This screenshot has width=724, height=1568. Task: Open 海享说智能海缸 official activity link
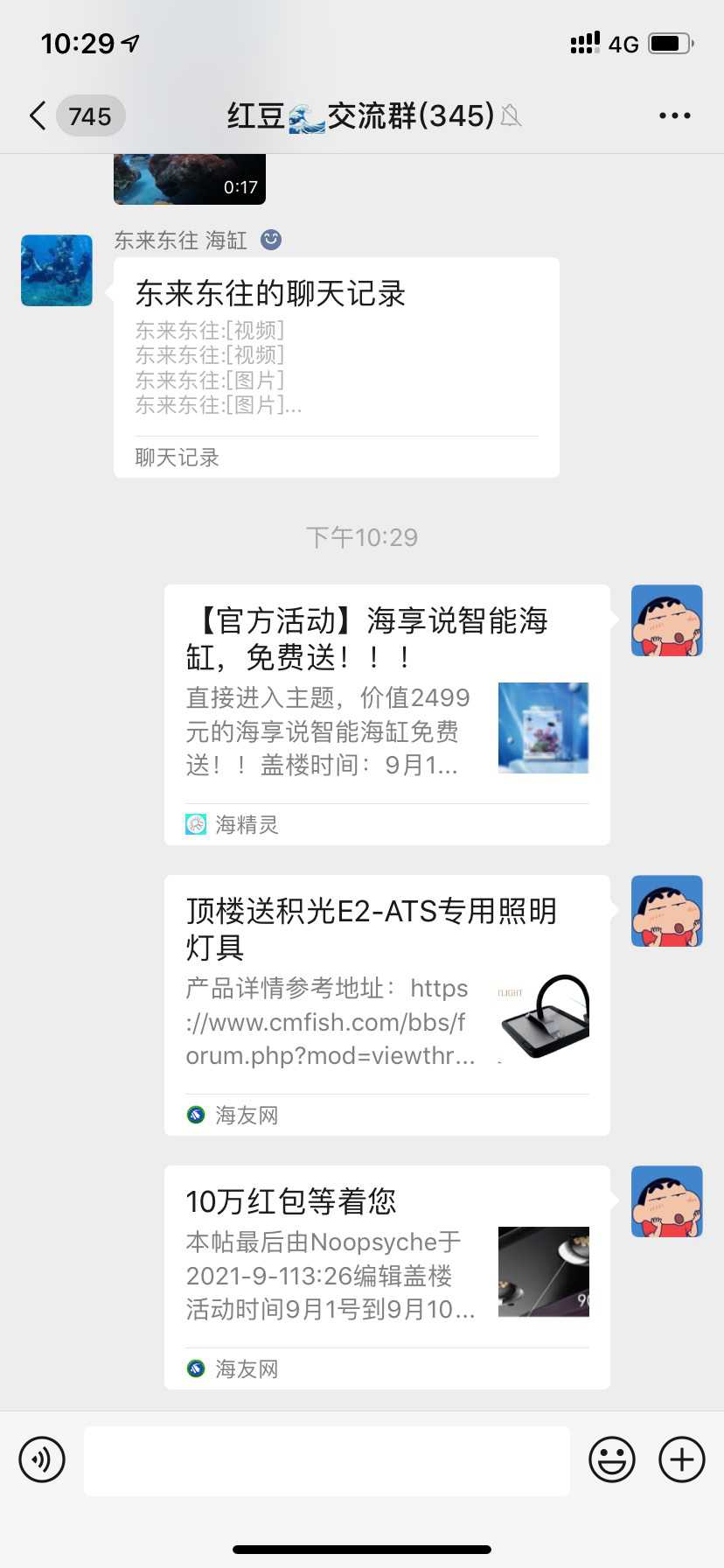(386, 713)
